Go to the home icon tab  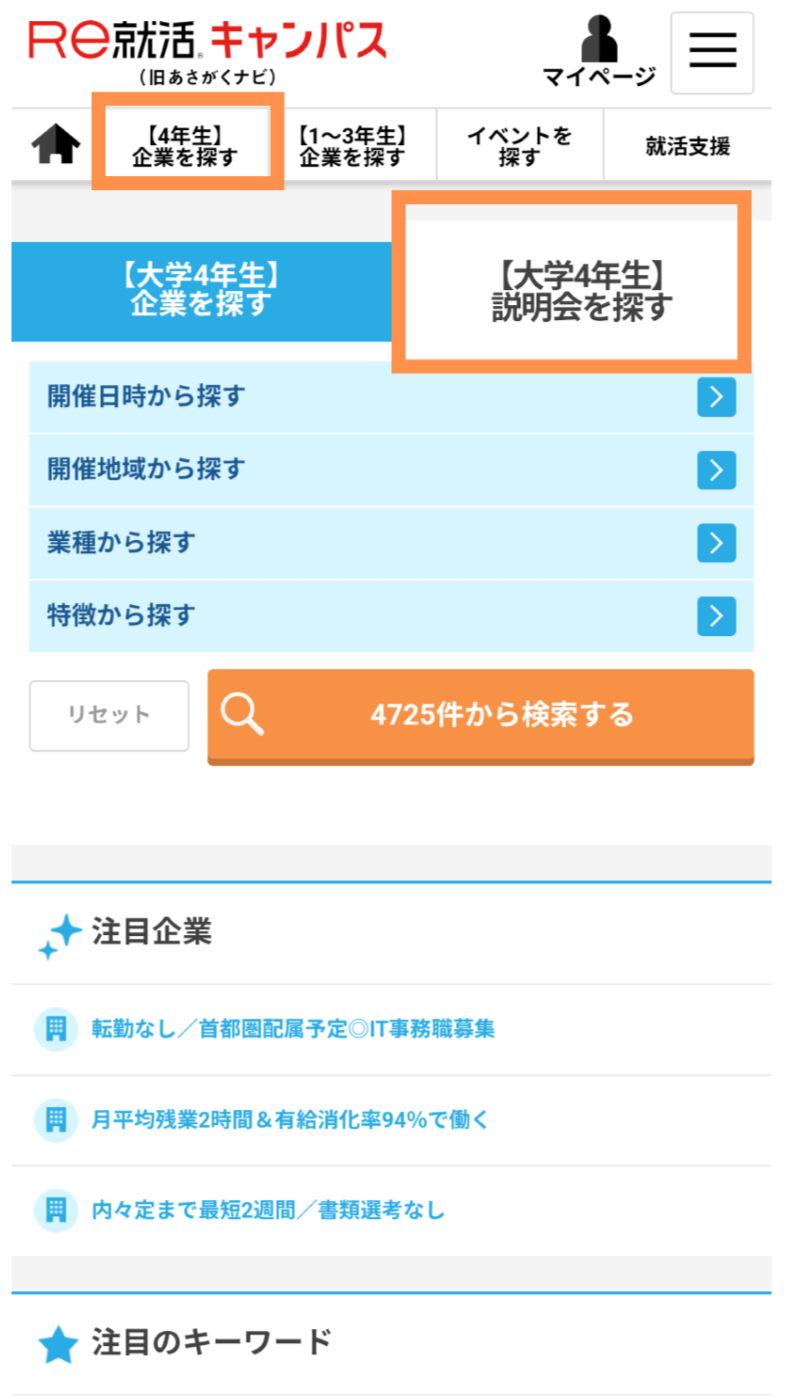point(56,146)
